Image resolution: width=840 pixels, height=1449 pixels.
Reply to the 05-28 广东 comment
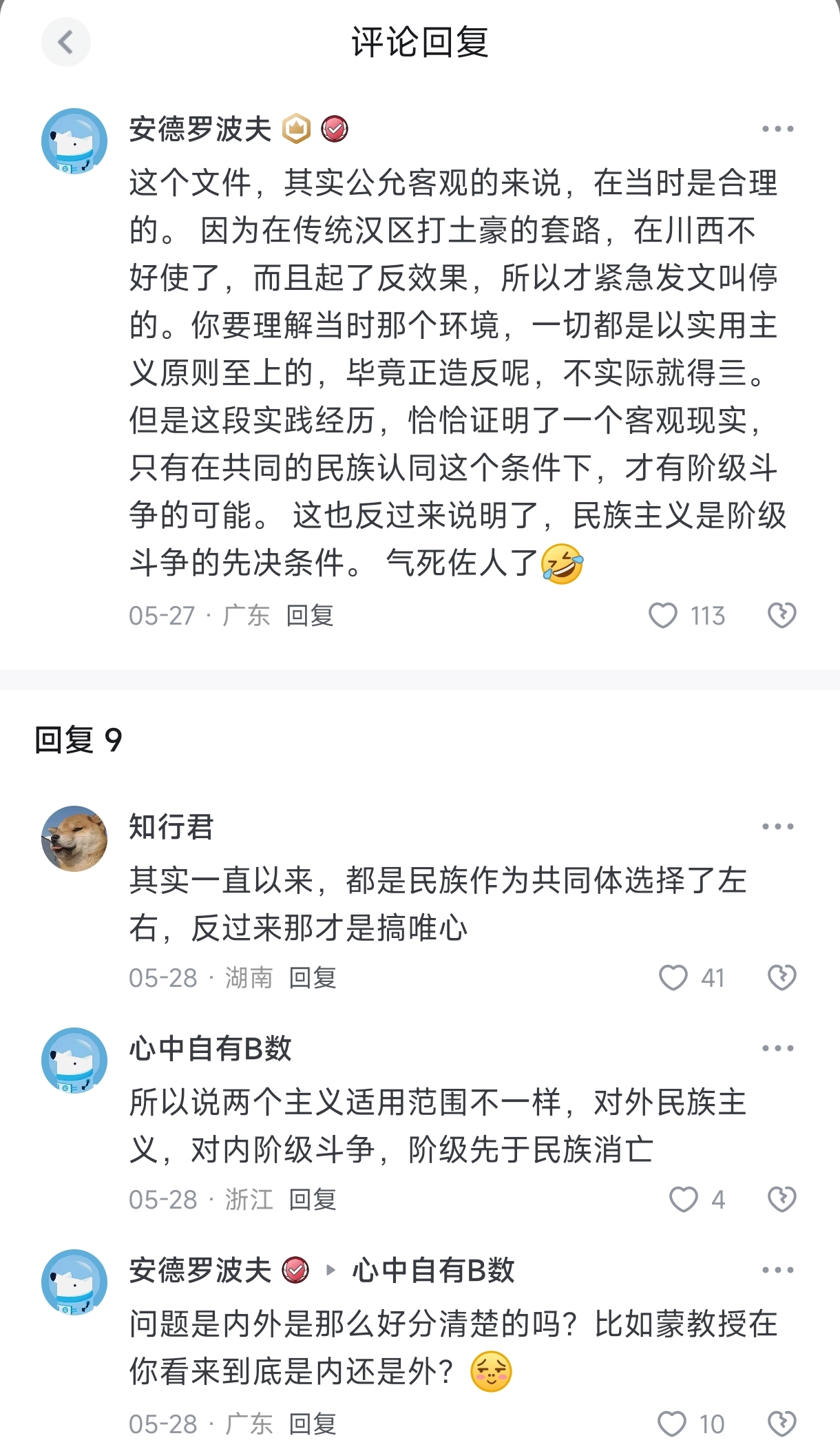coord(313,1424)
